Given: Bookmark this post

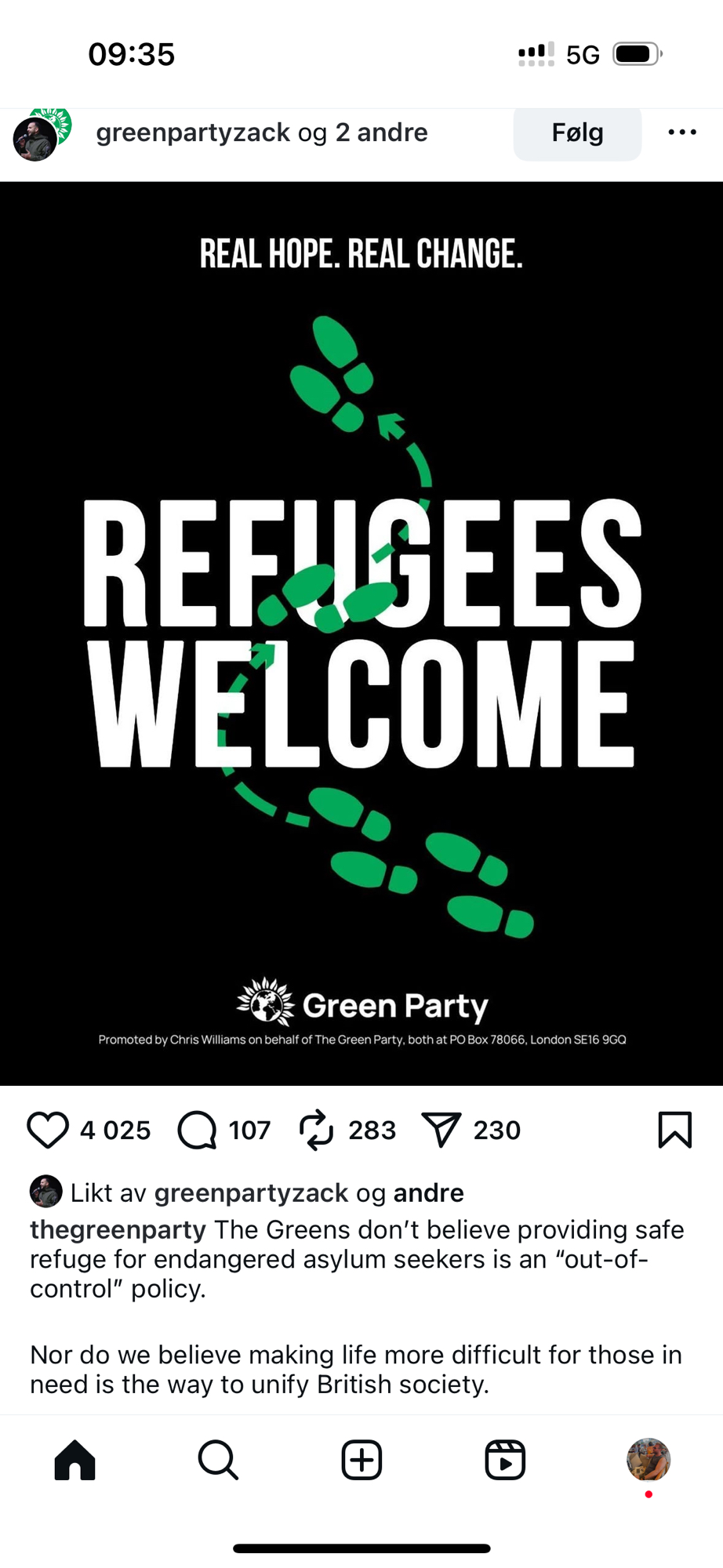Looking at the screenshot, I should 674,1130.
